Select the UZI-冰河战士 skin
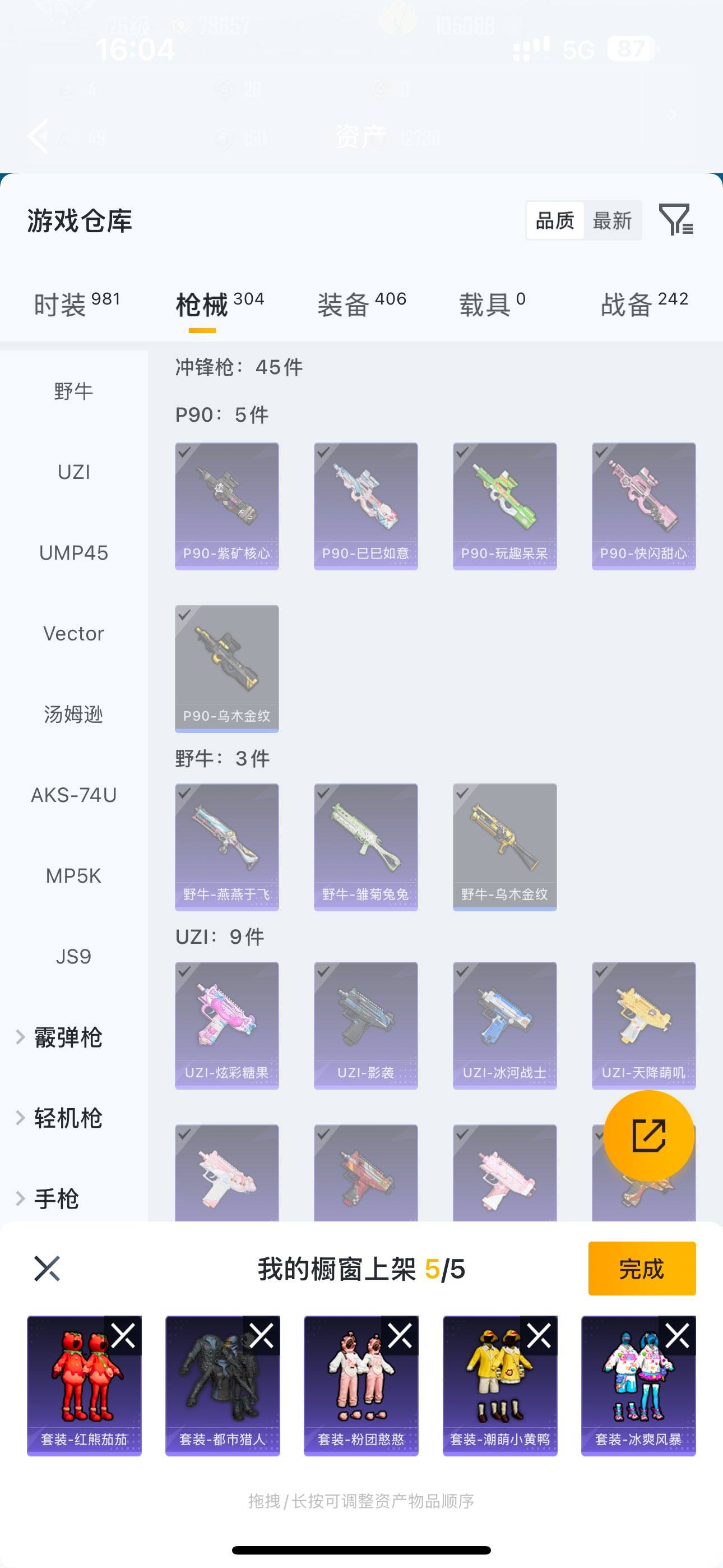The width and height of the screenshot is (723, 1568). [x=504, y=1025]
